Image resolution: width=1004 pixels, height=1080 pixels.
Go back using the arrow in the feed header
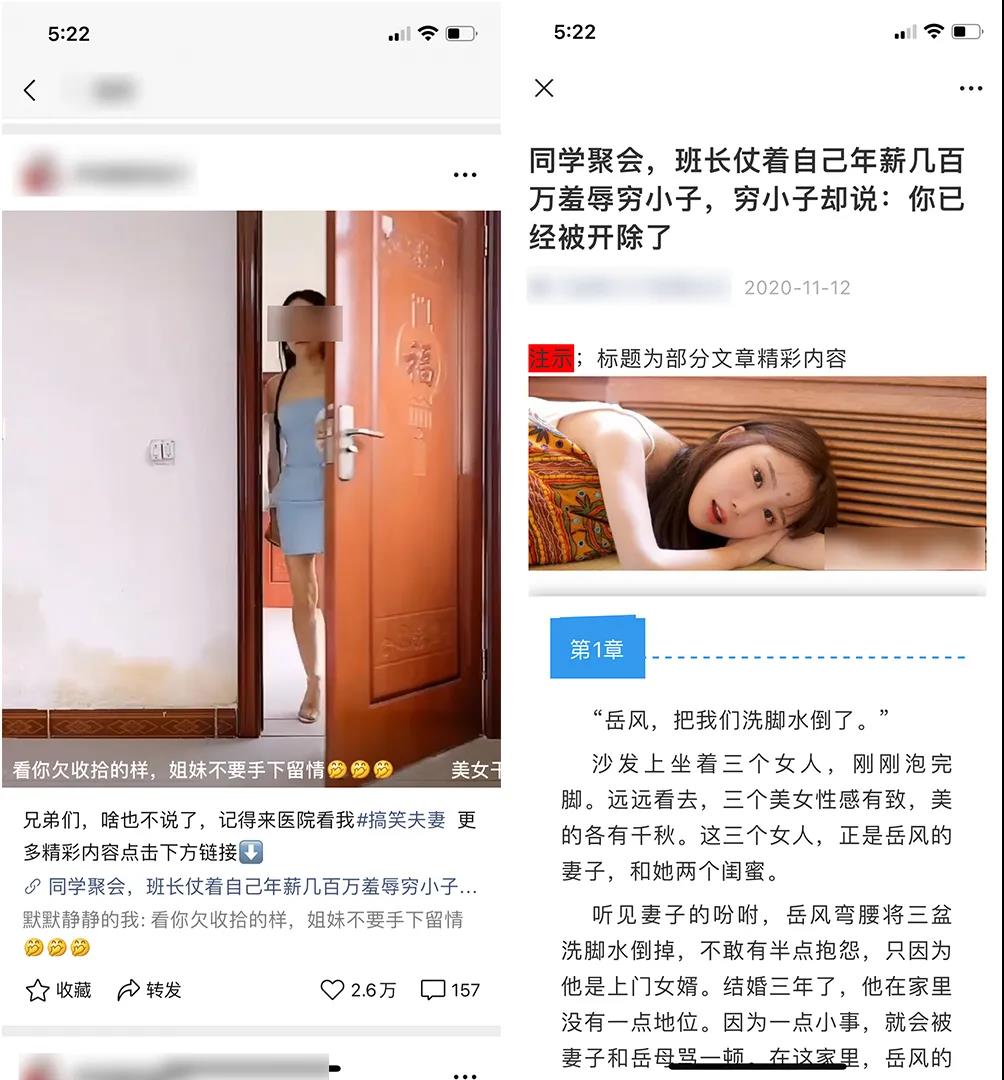point(30,90)
